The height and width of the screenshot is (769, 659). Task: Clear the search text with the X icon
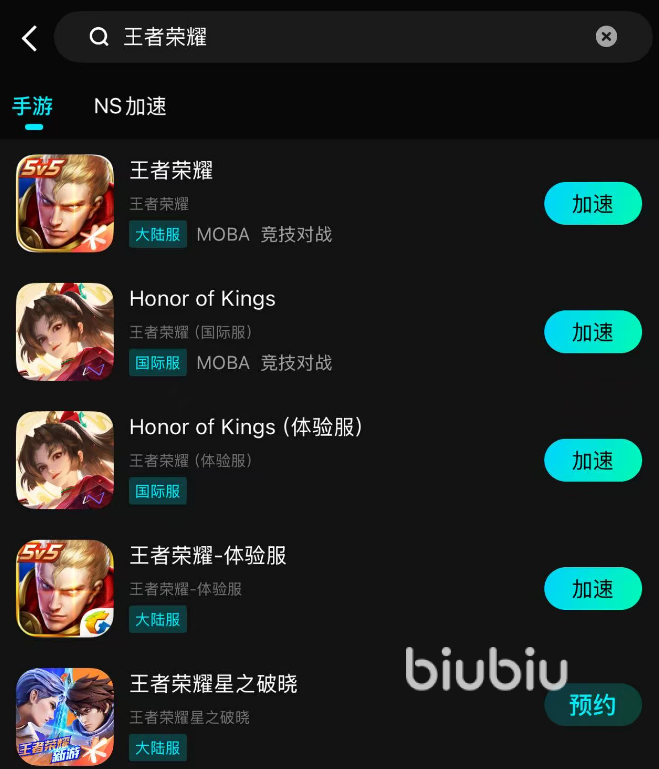(606, 37)
